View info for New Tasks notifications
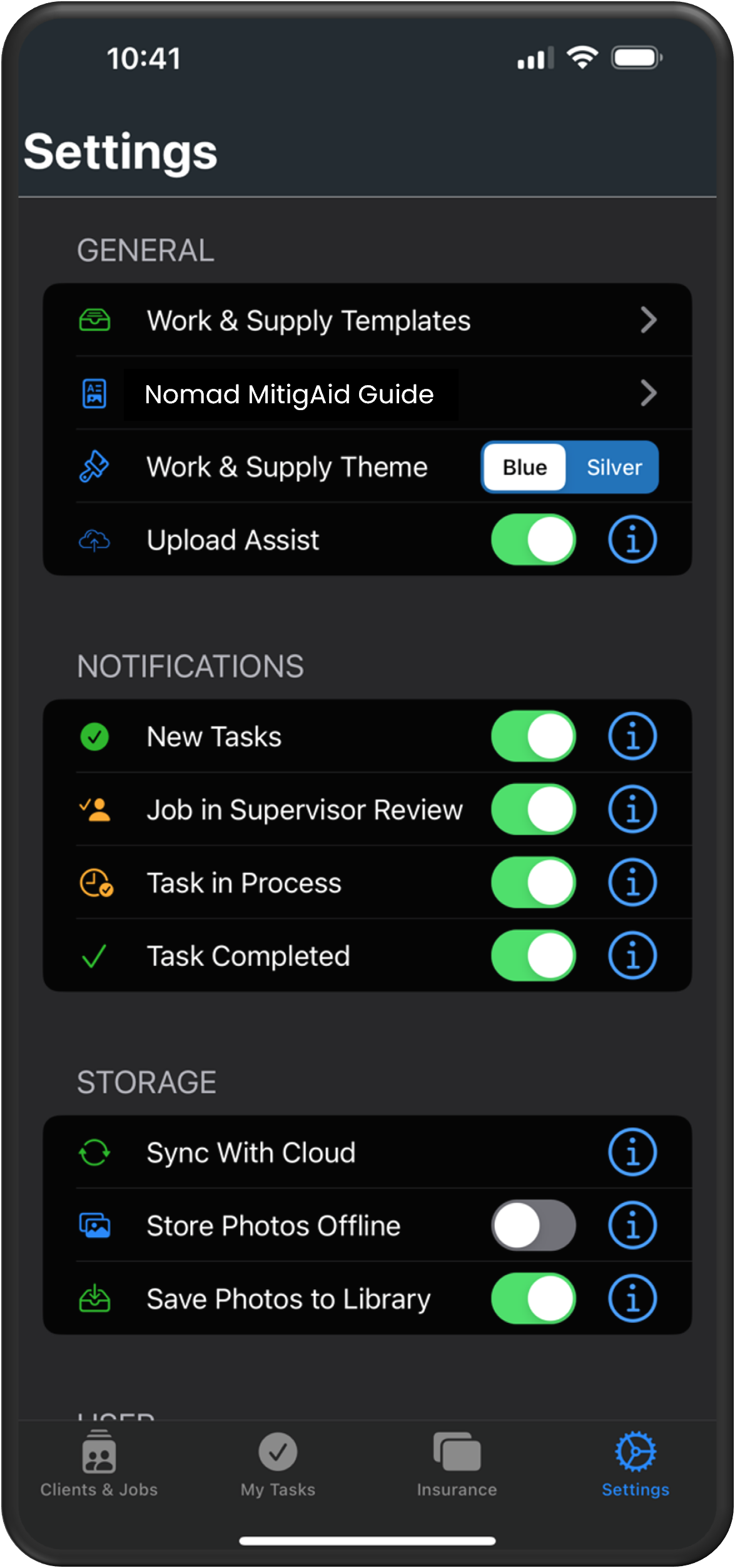Screen dimensions: 735x1568 632,736
